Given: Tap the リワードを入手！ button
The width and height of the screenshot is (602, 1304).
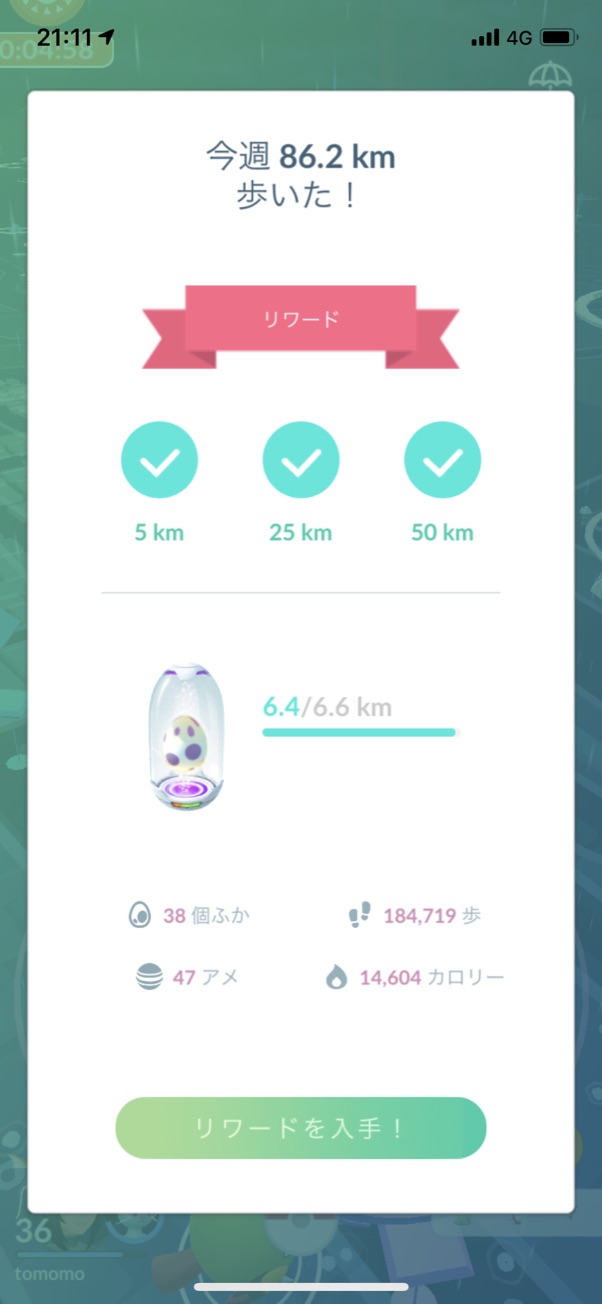Looking at the screenshot, I should tap(300, 1128).
